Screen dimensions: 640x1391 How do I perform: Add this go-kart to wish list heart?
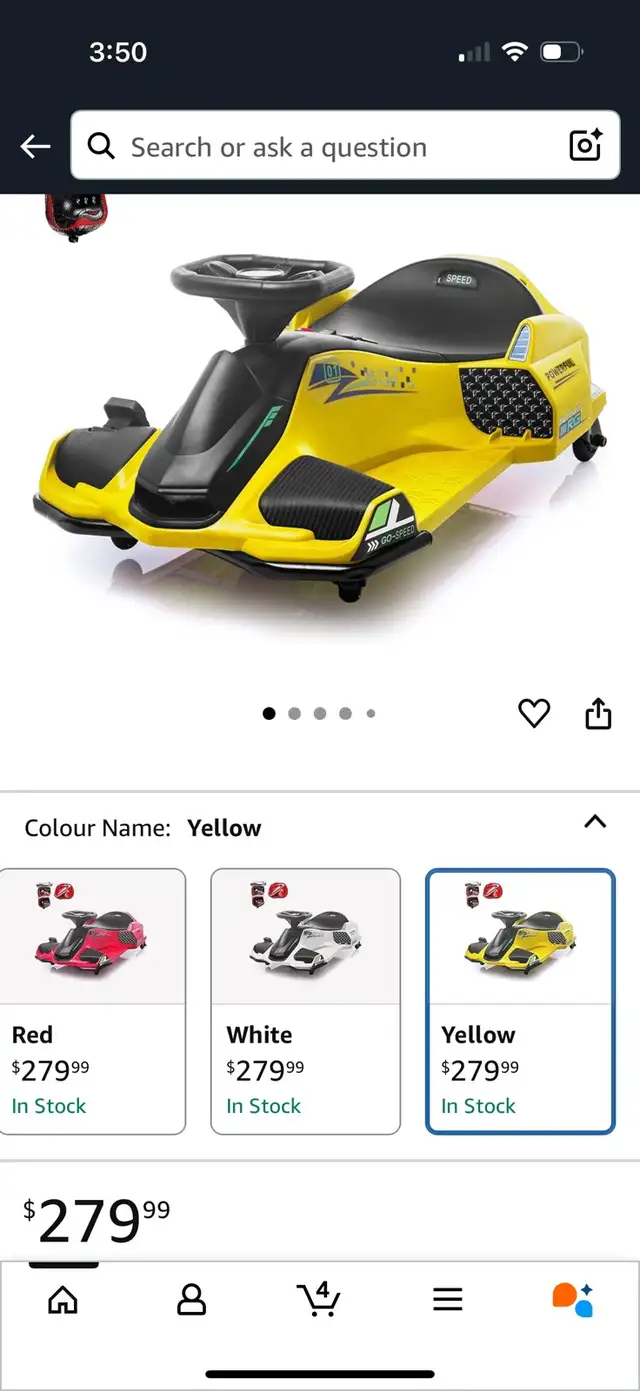point(534,713)
